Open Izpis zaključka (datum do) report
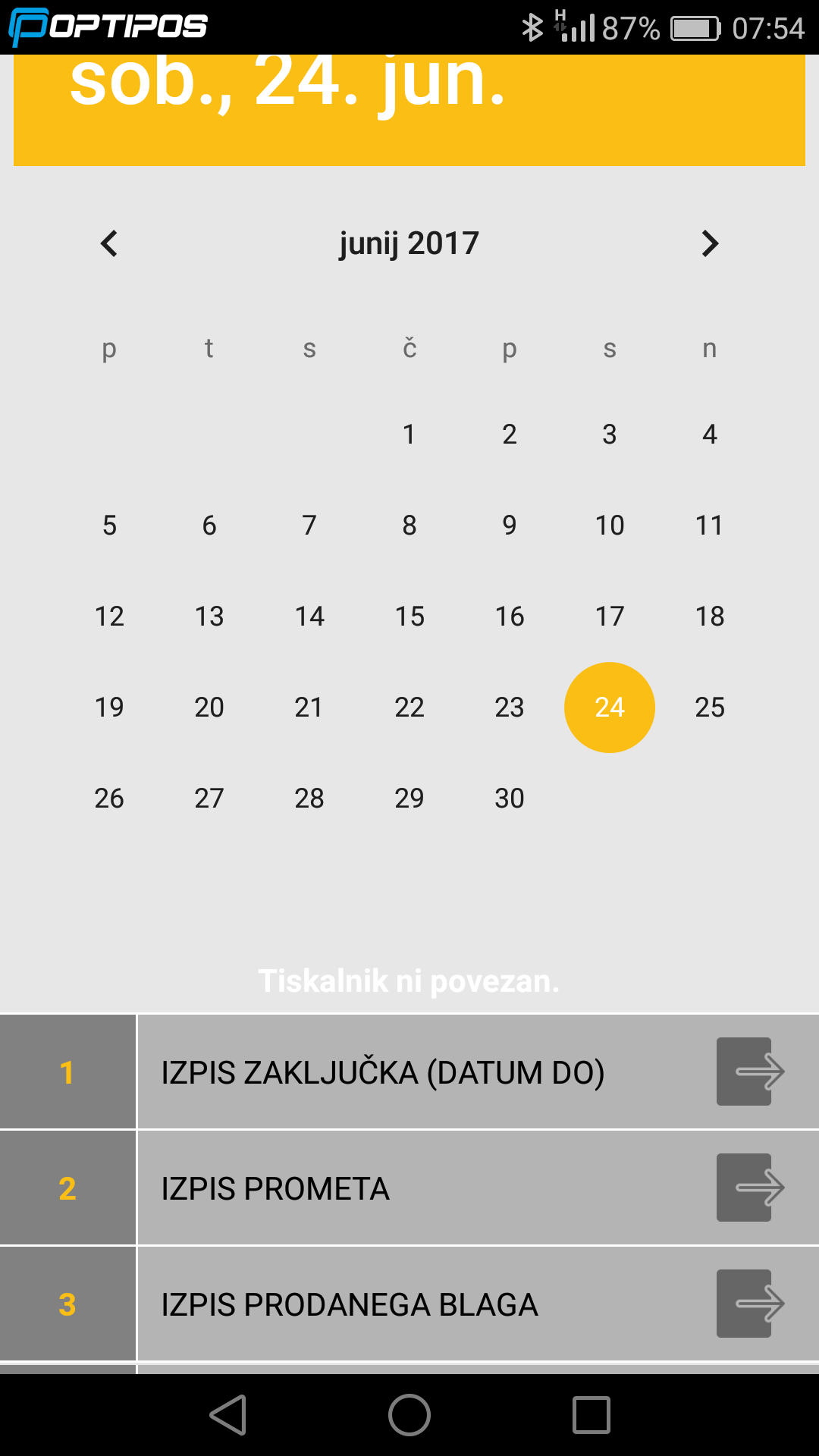This screenshot has width=819, height=1456. click(409, 1072)
